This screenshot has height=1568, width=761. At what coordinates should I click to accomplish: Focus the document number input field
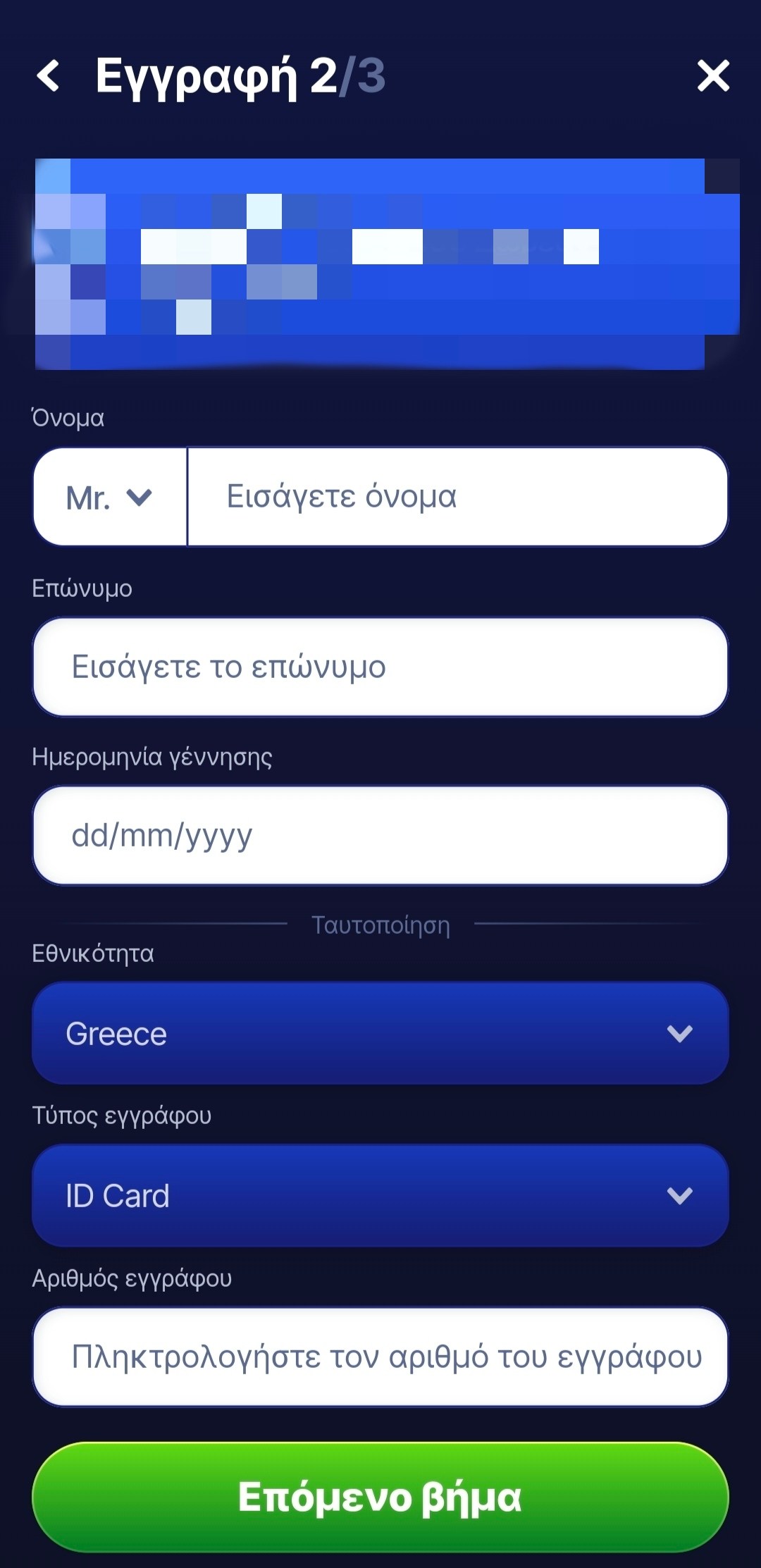(x=380, y=1357)
